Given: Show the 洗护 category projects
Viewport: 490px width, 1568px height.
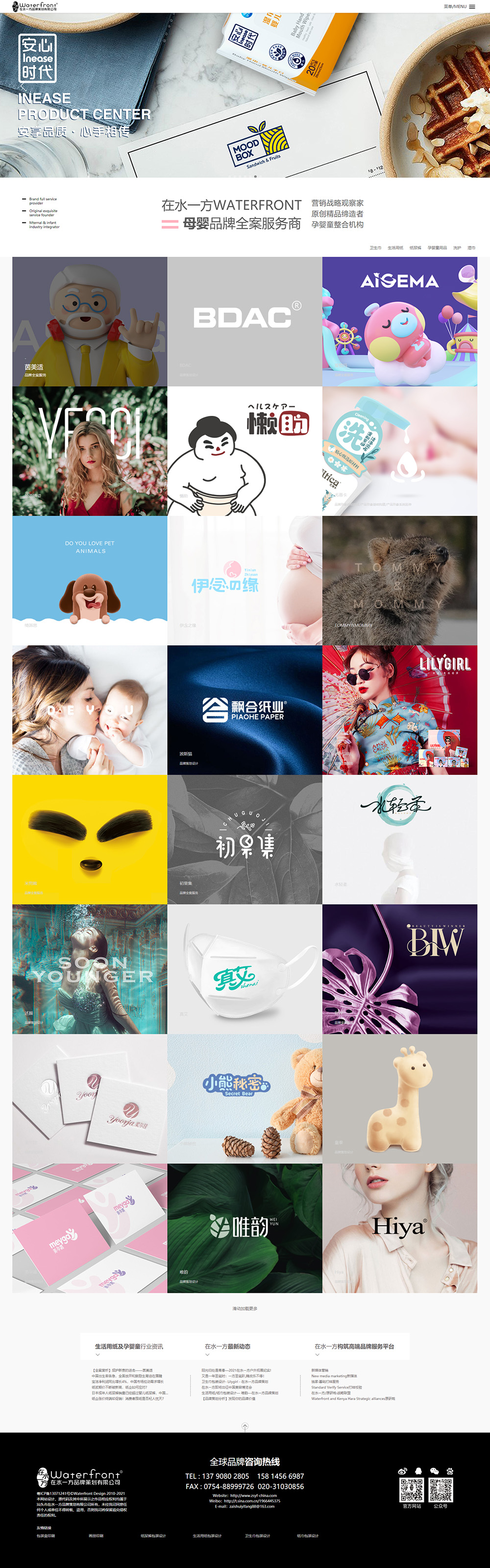Looking at the screenshot, I should (457, 248).
